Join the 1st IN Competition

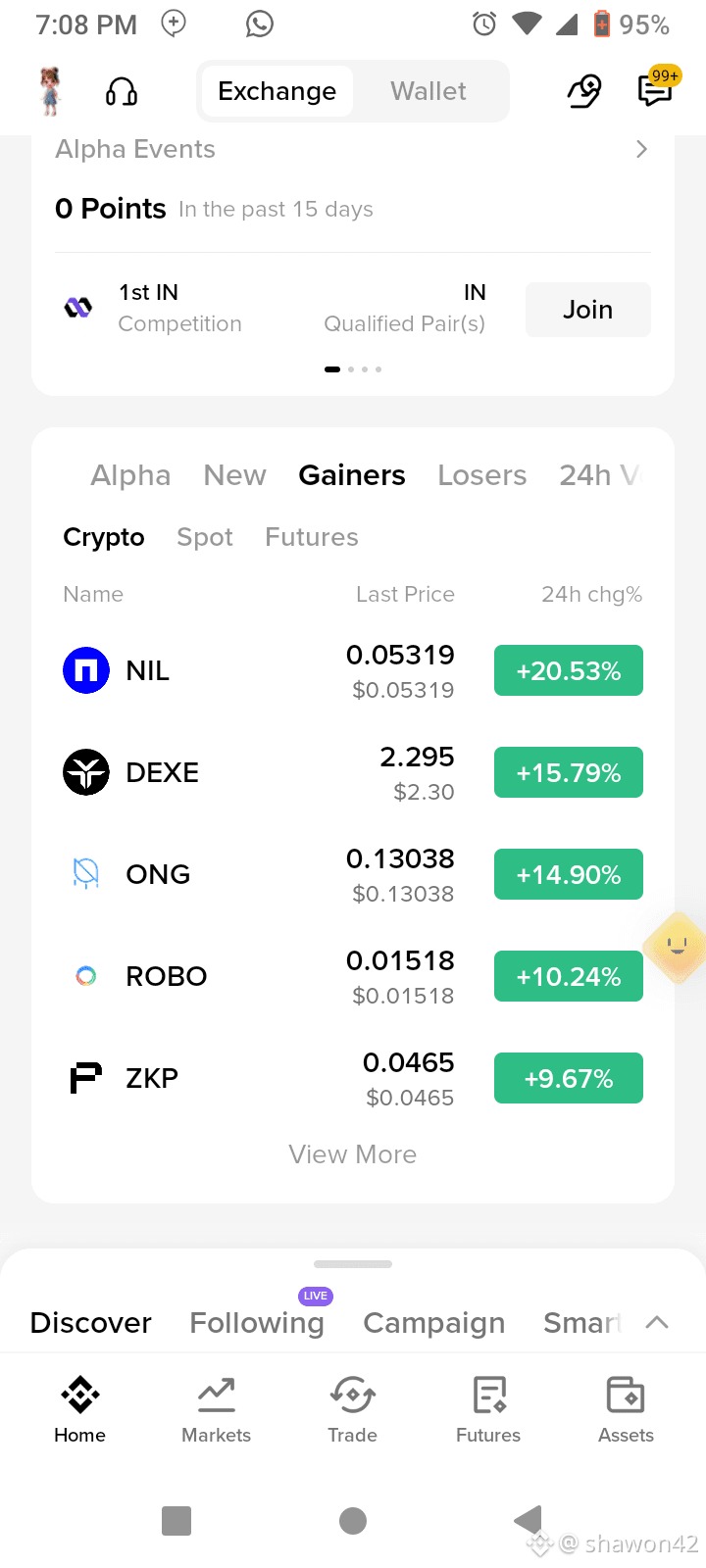[587, 310]
